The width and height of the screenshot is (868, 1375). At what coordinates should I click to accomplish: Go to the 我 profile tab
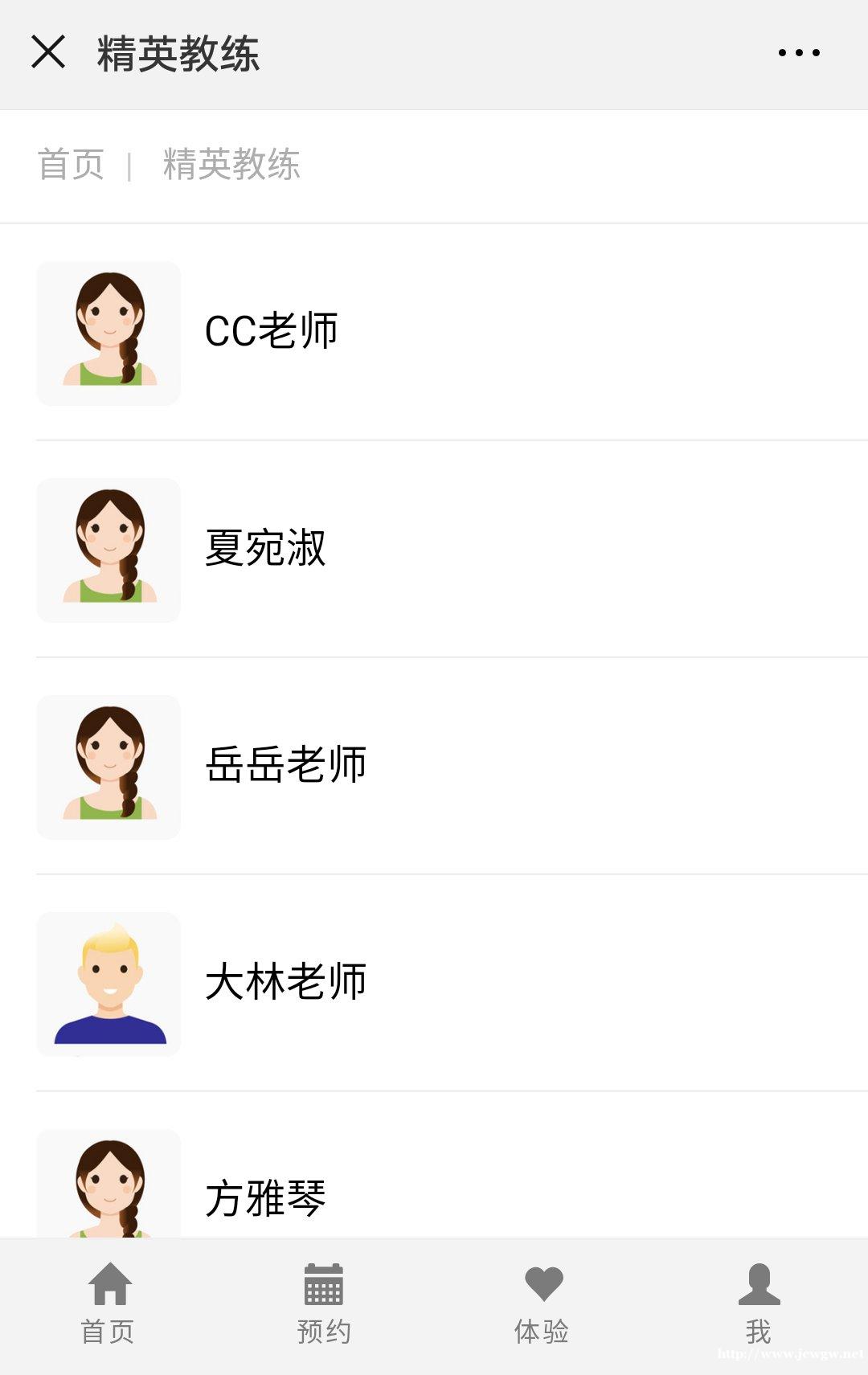[759, 1303]
